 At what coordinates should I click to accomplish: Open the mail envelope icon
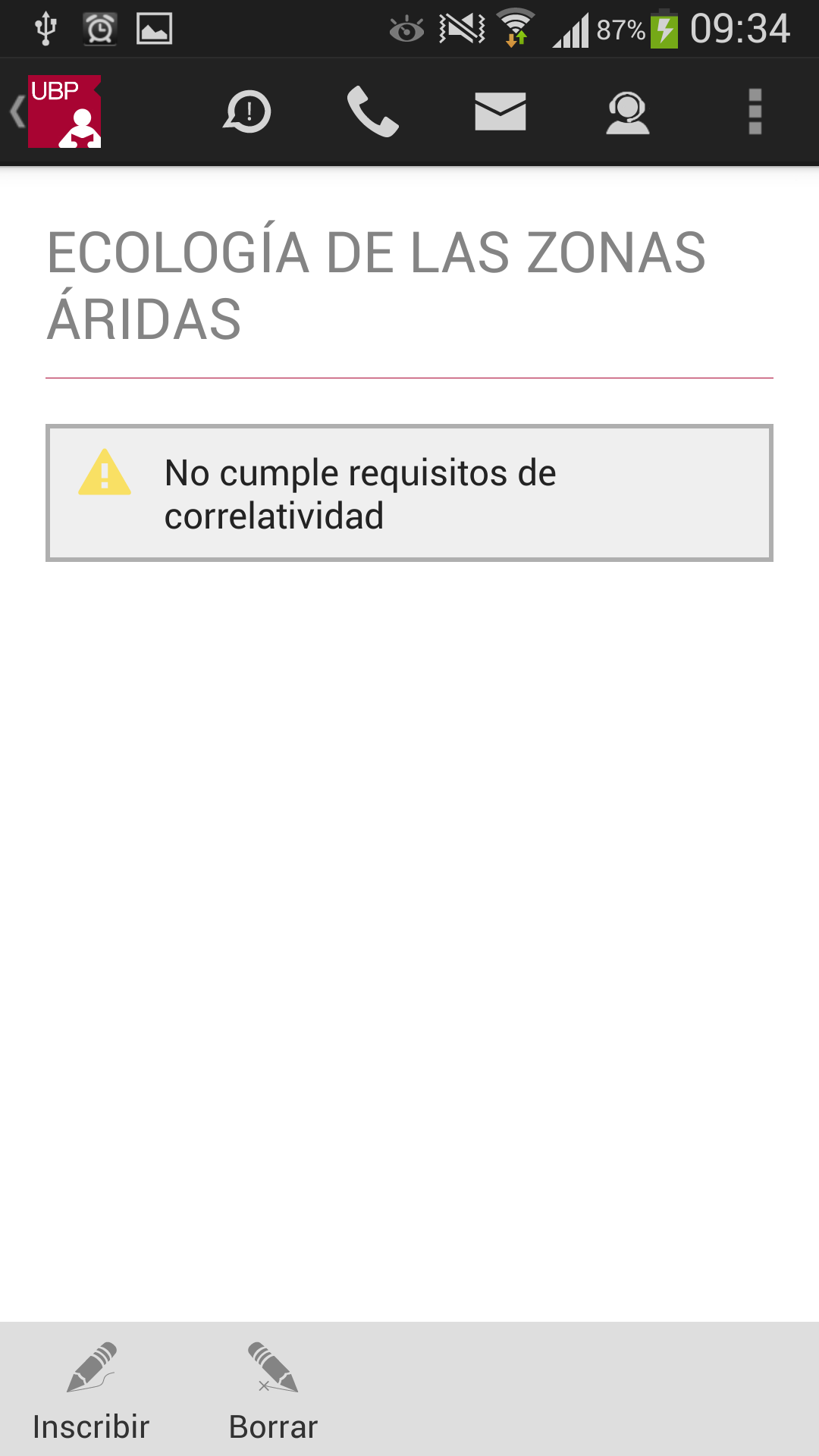coord(500,111)
